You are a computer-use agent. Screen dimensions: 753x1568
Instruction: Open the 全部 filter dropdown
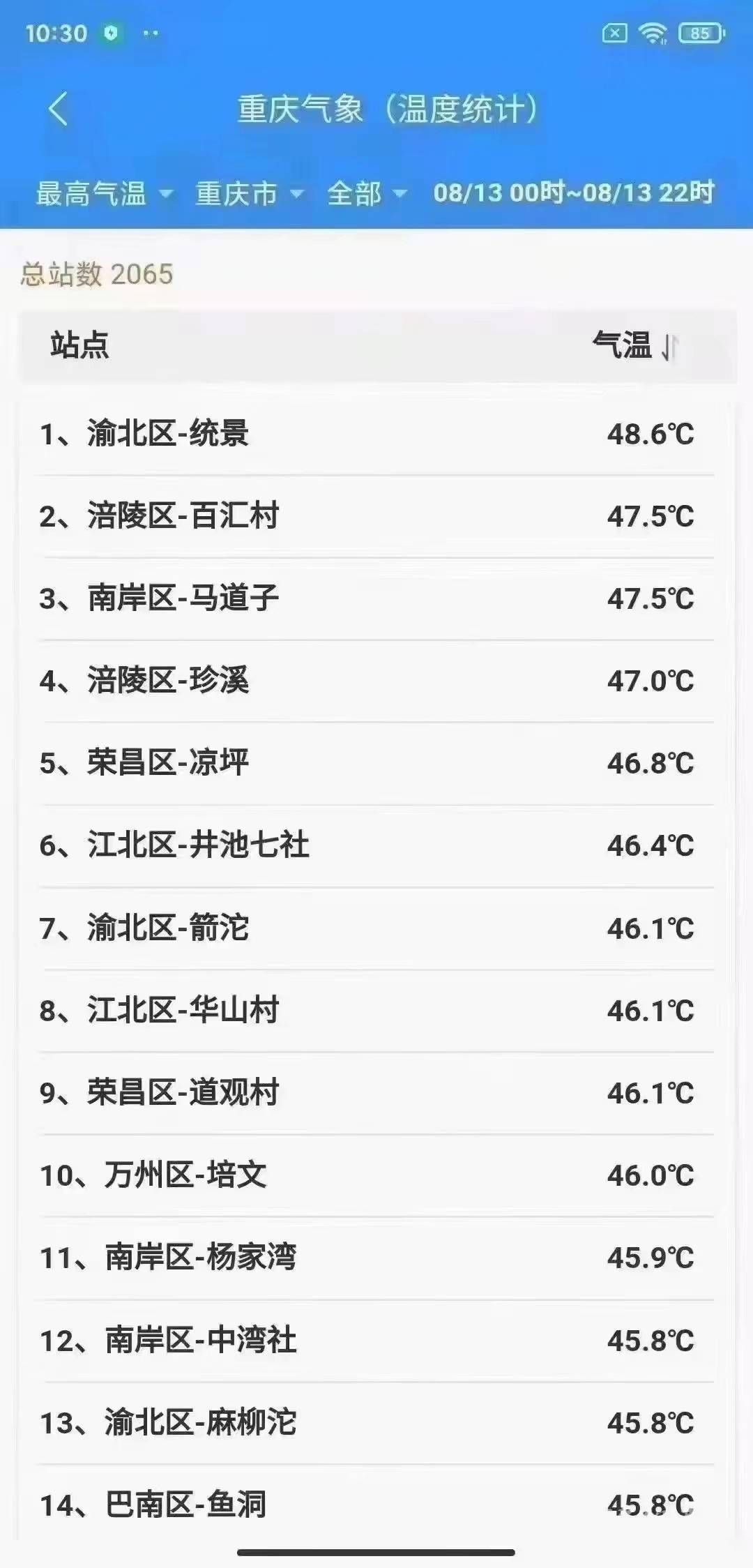367,193
